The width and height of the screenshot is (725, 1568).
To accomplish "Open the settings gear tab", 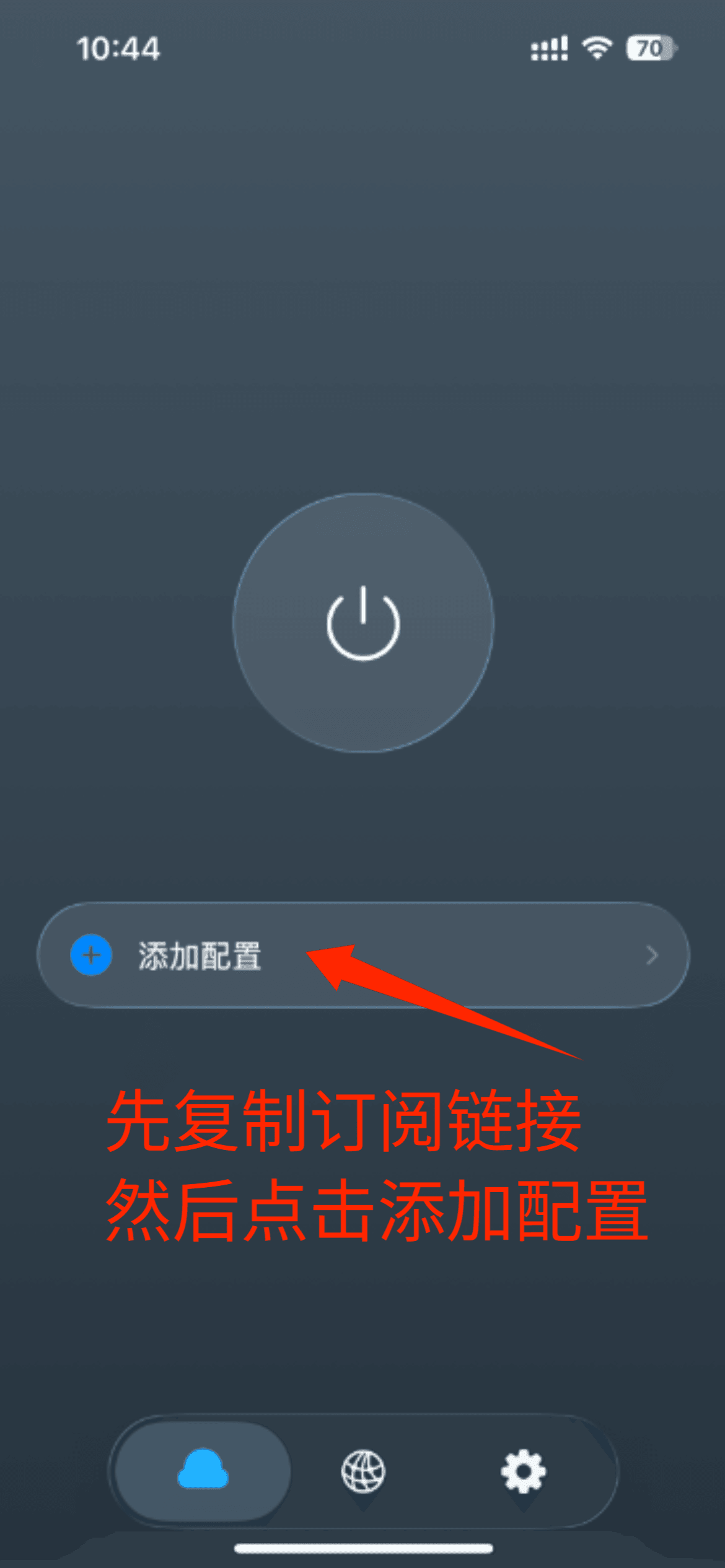I will tap(524, 1471).
